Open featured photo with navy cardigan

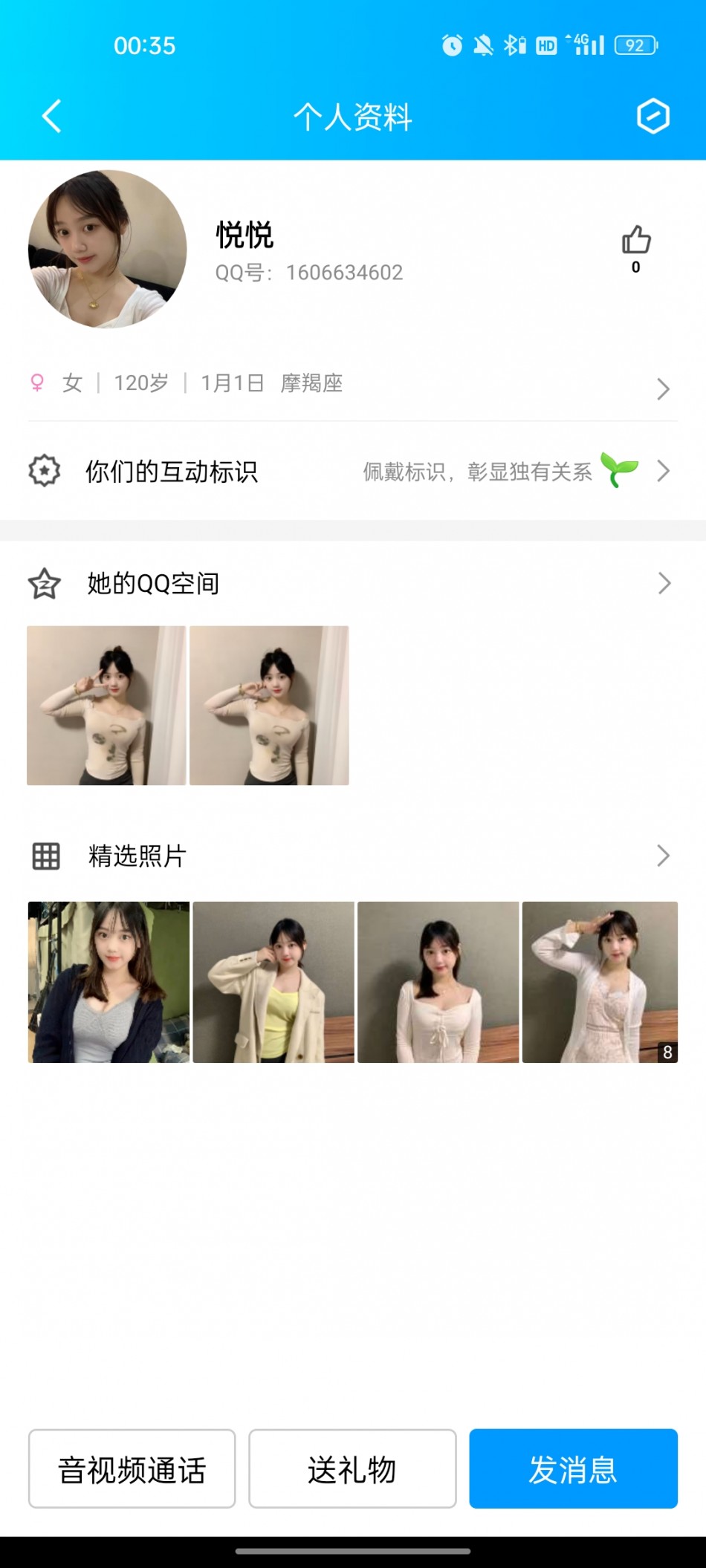(x=109, y=982)
